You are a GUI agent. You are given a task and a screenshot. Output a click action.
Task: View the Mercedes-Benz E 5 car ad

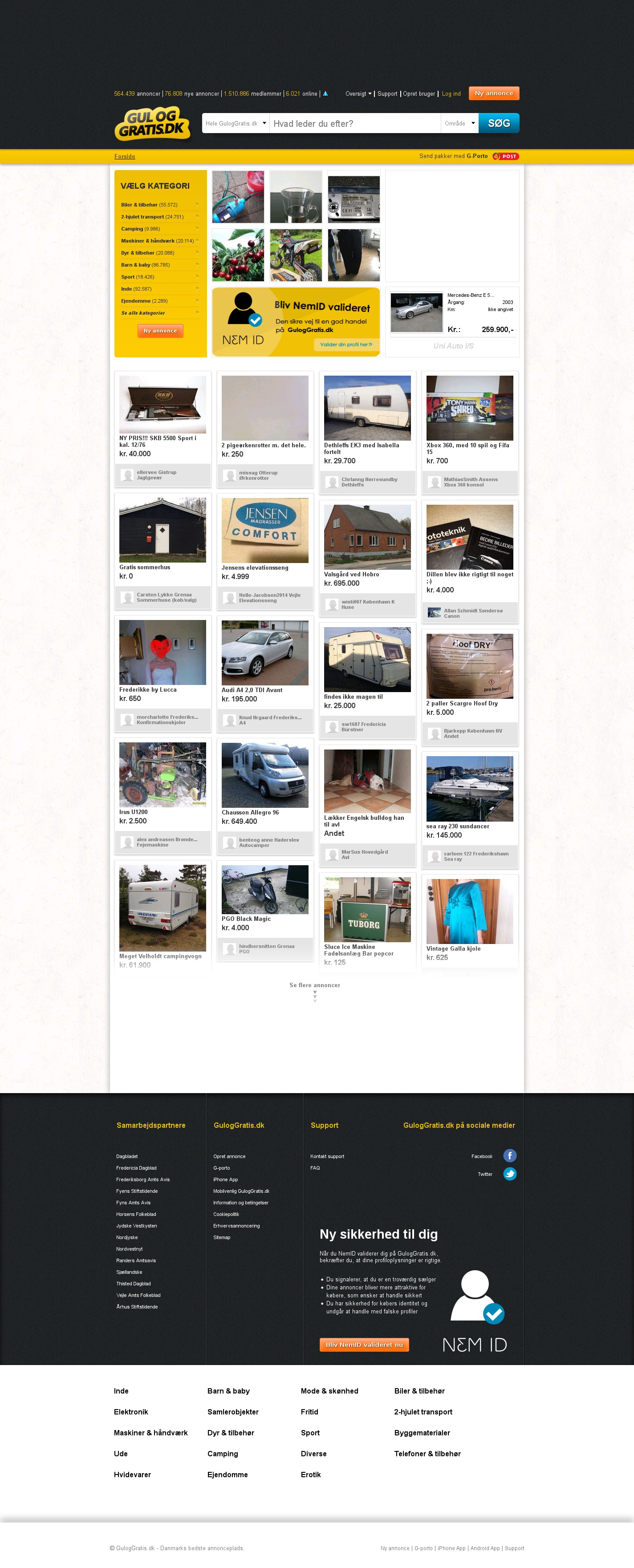pyautogui.click(x=453, y=313)
